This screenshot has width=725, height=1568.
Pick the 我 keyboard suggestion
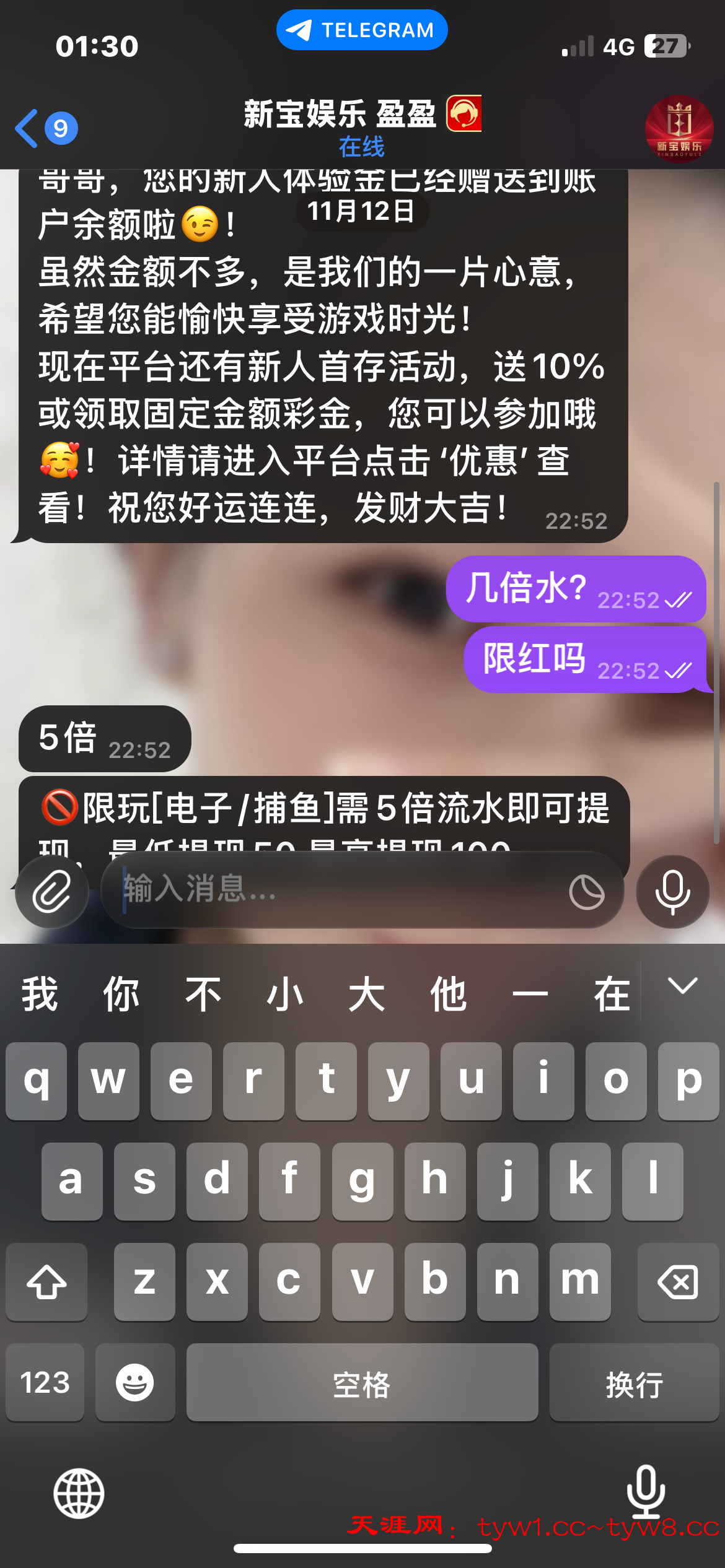[40, 995]
